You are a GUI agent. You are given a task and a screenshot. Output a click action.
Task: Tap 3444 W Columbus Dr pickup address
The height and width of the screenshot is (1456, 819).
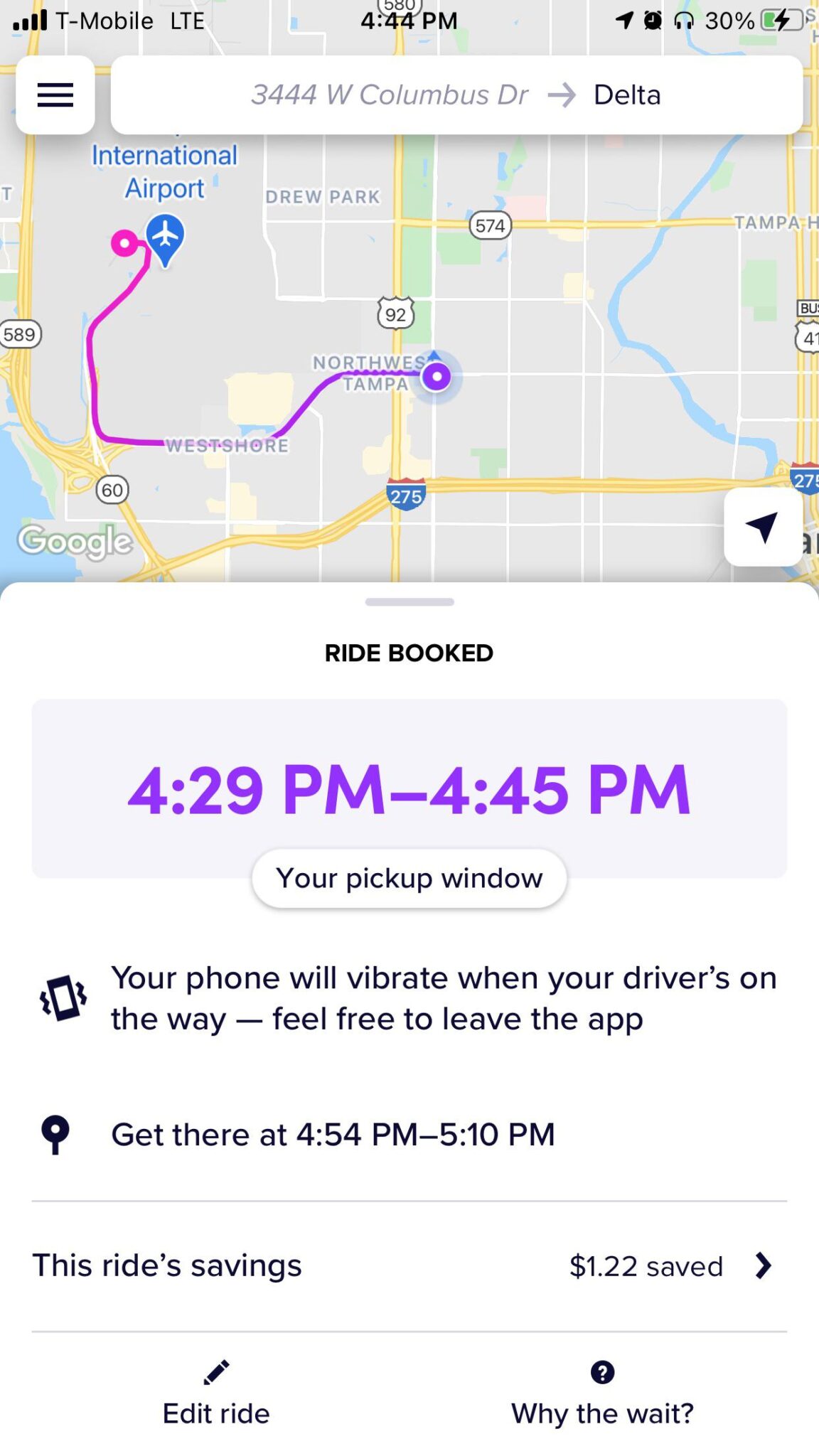390,95
